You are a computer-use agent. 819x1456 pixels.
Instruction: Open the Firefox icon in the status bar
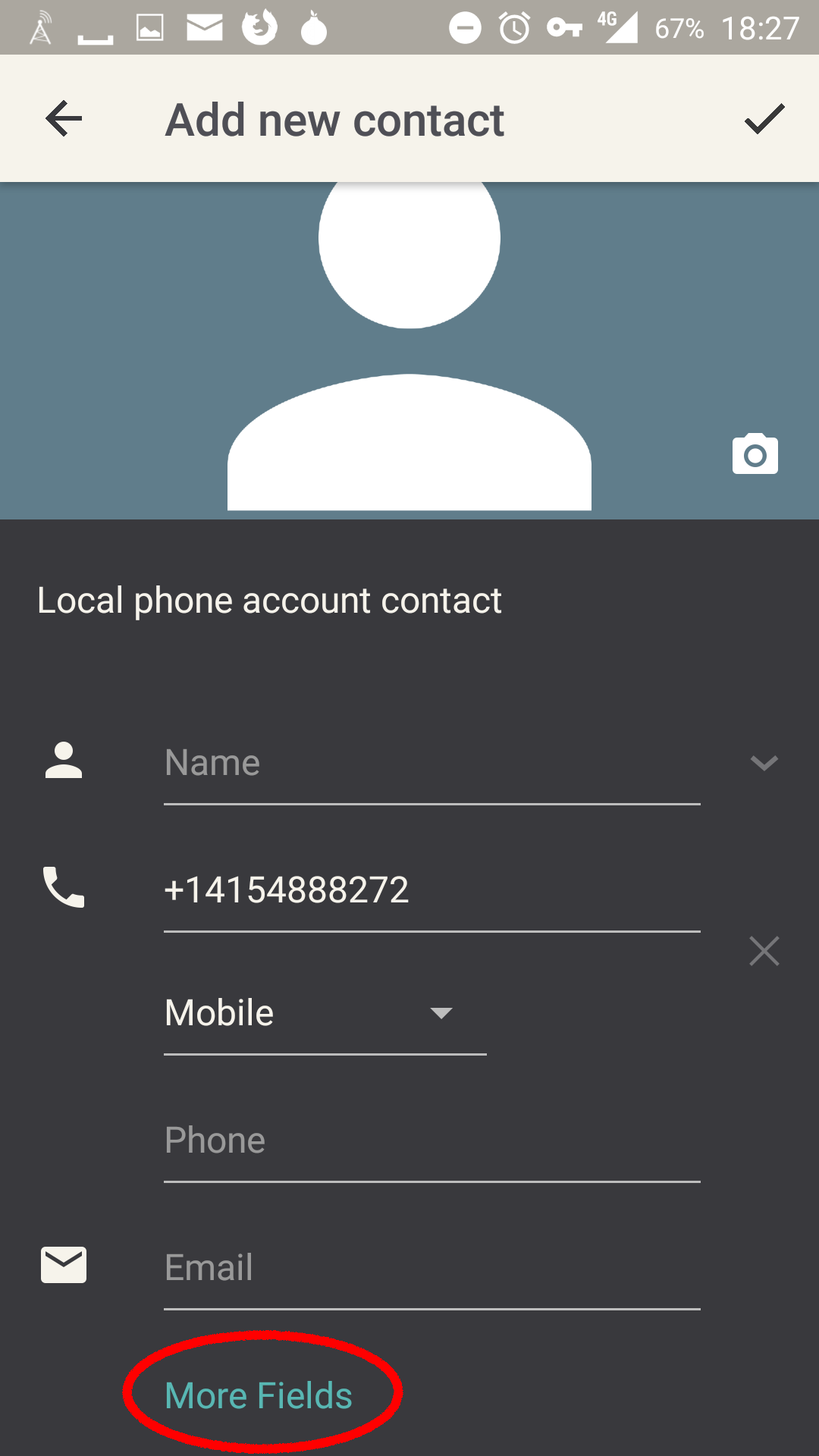pyautogui.click(x=259, y=28)
